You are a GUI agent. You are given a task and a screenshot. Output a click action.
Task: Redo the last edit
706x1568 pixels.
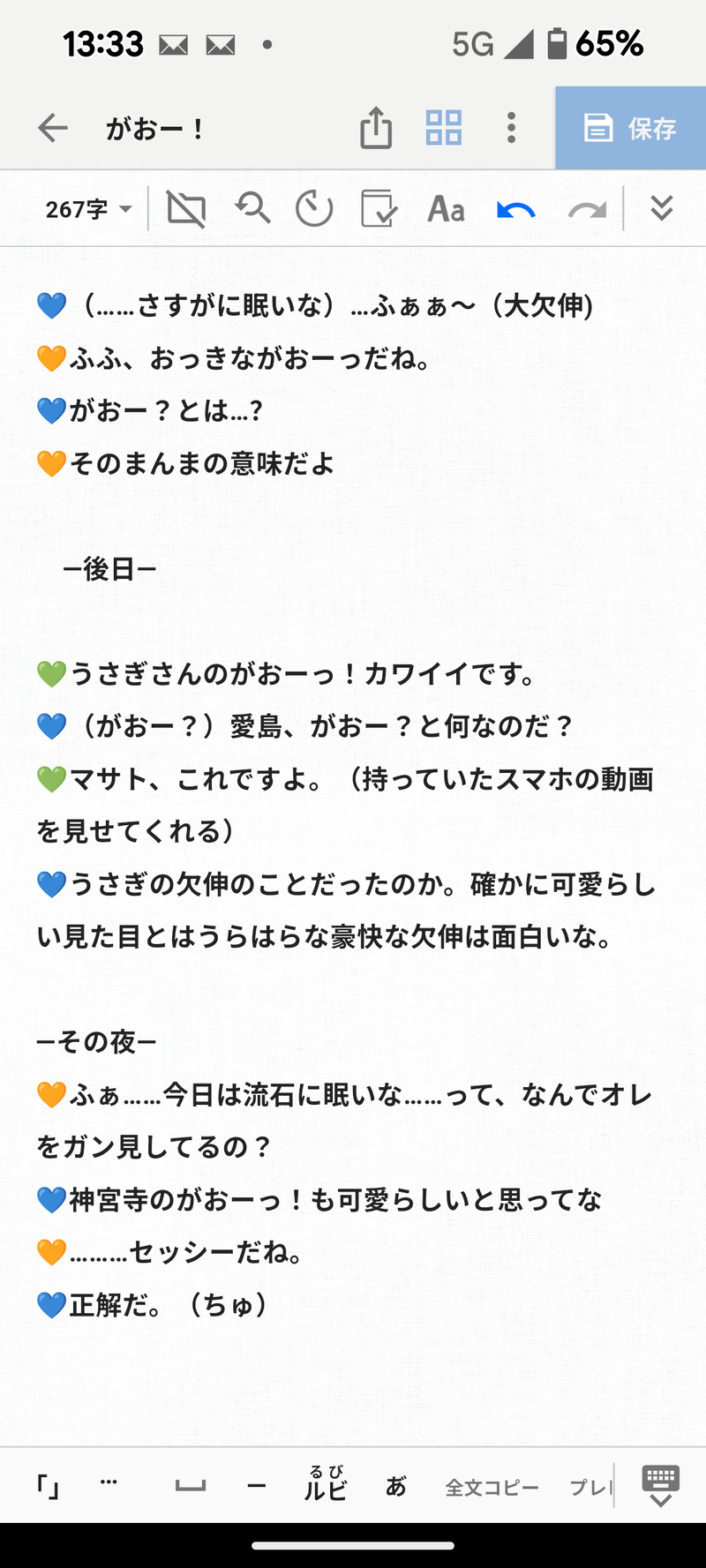[587, 210]
